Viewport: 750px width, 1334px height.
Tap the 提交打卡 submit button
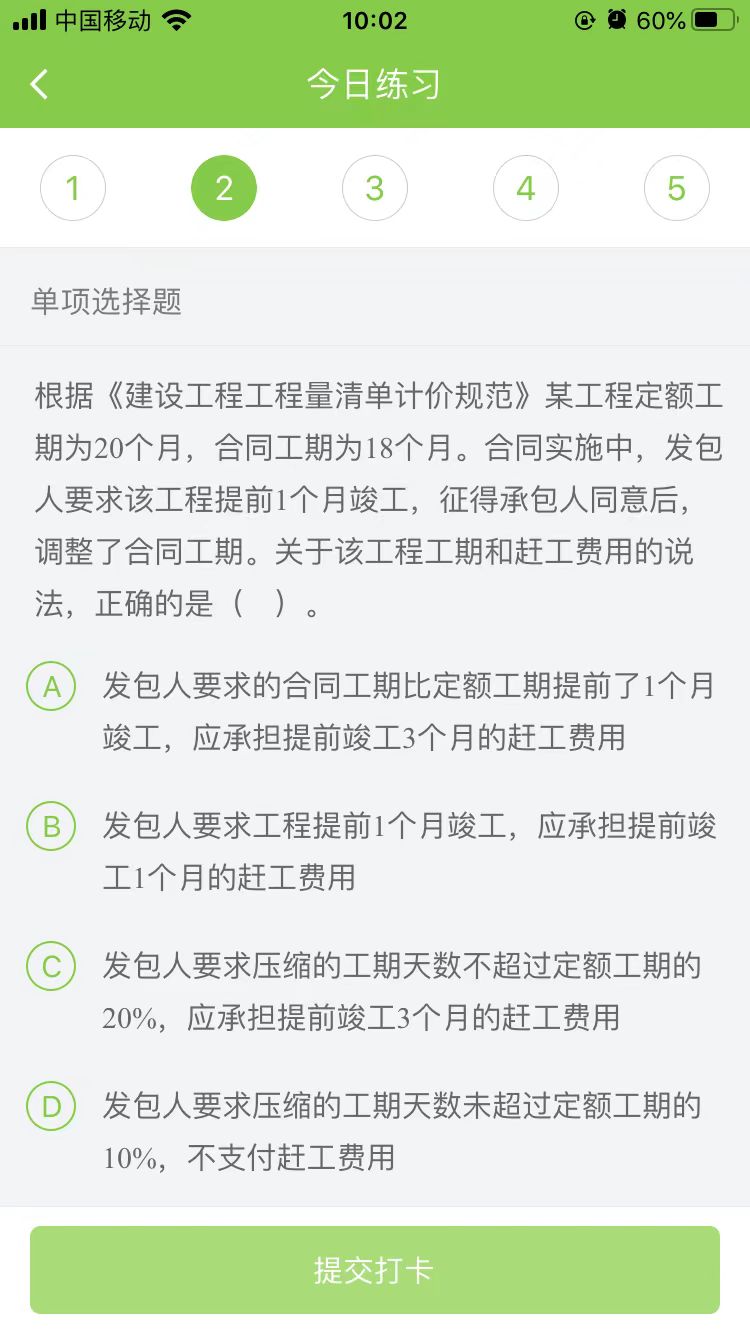pos(375,1270)
